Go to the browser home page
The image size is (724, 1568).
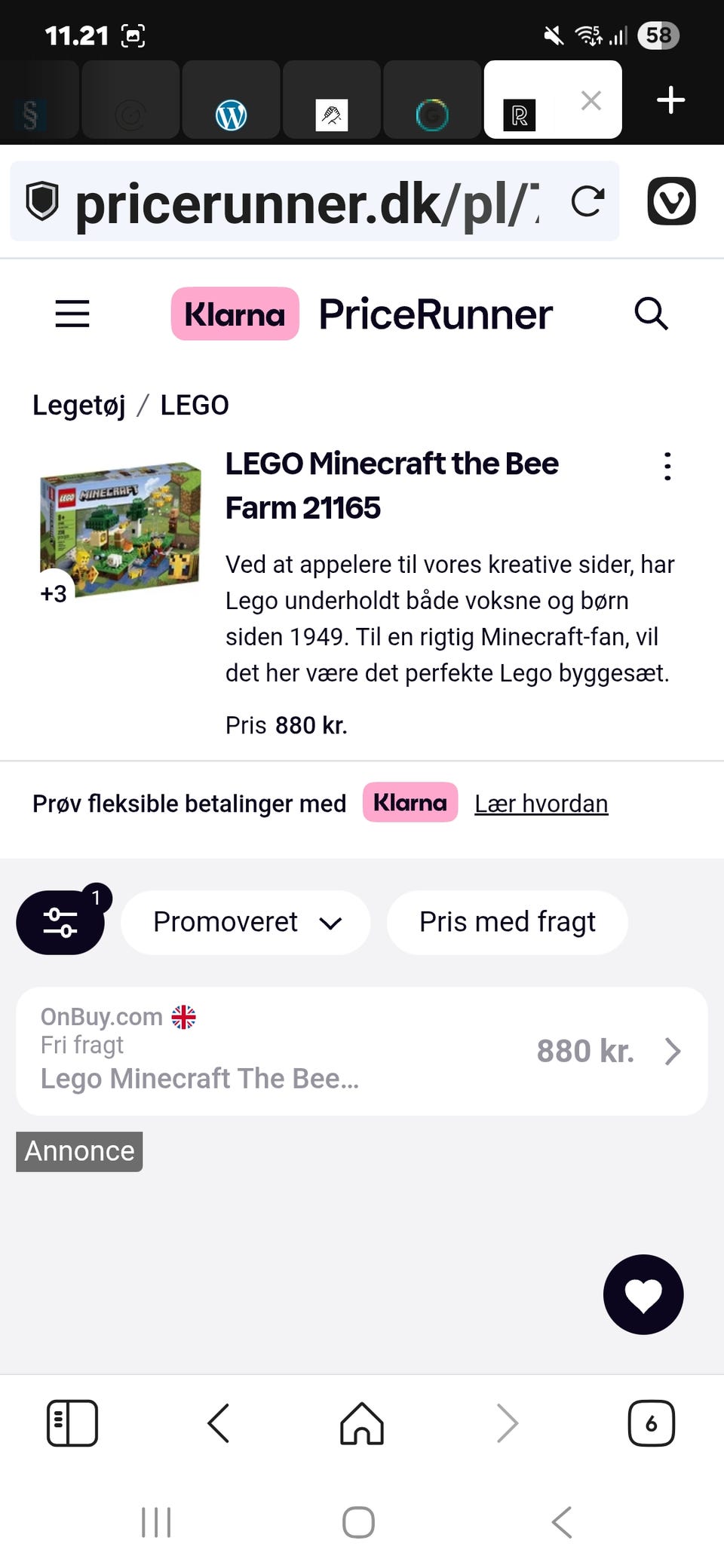coord(362,1423)
